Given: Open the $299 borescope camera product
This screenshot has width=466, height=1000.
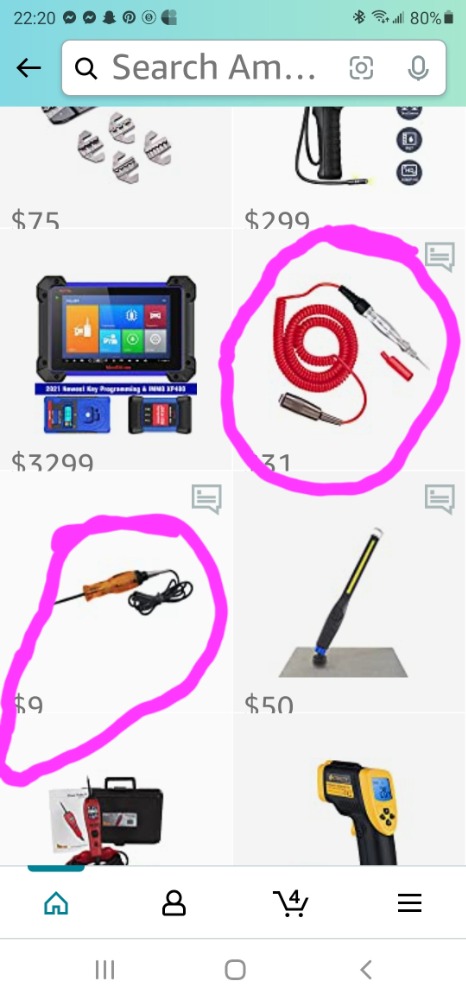Looking at the screenshot, I should click(x=349, y=167).
